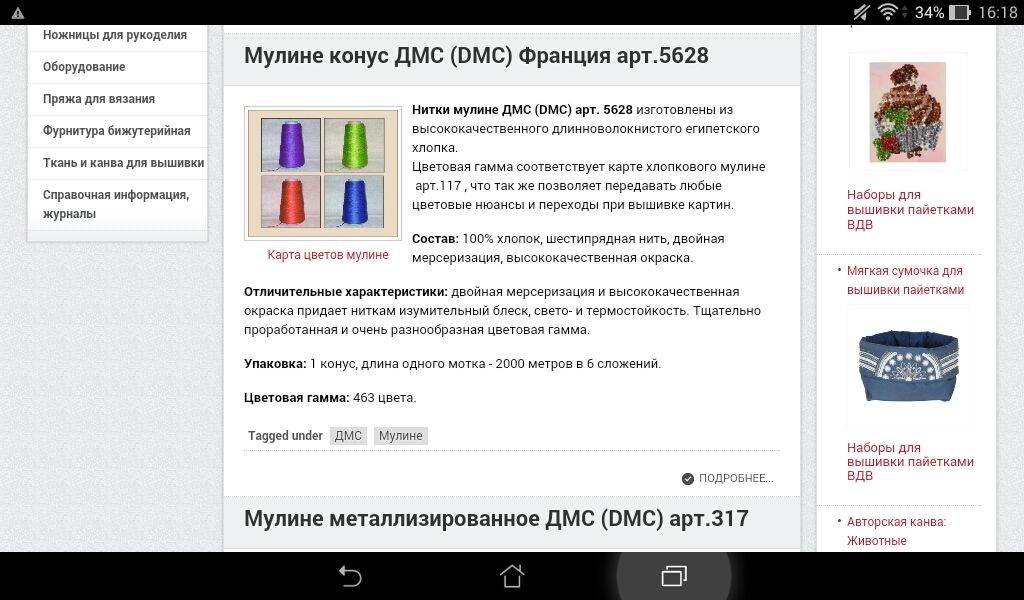This screenshot has width=1024, height=600.
Task: Open Ножницы для рукоделия category
Action: pyautogui.click(x=115, y=35)
